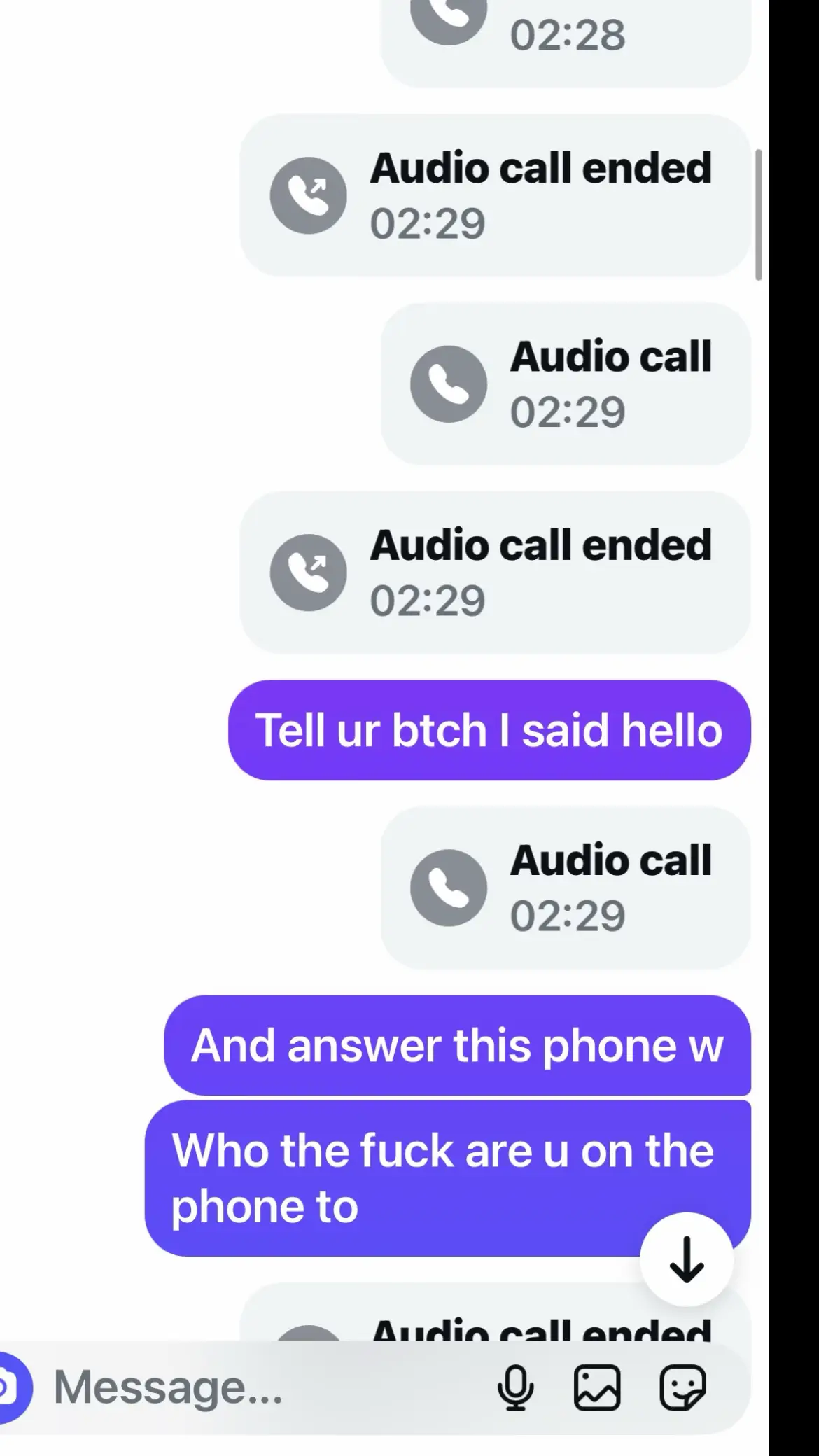Tap the audio call bubble above 'And answer this phone'
Viewport: 819px width, 1456px height.
coord(566,888)
